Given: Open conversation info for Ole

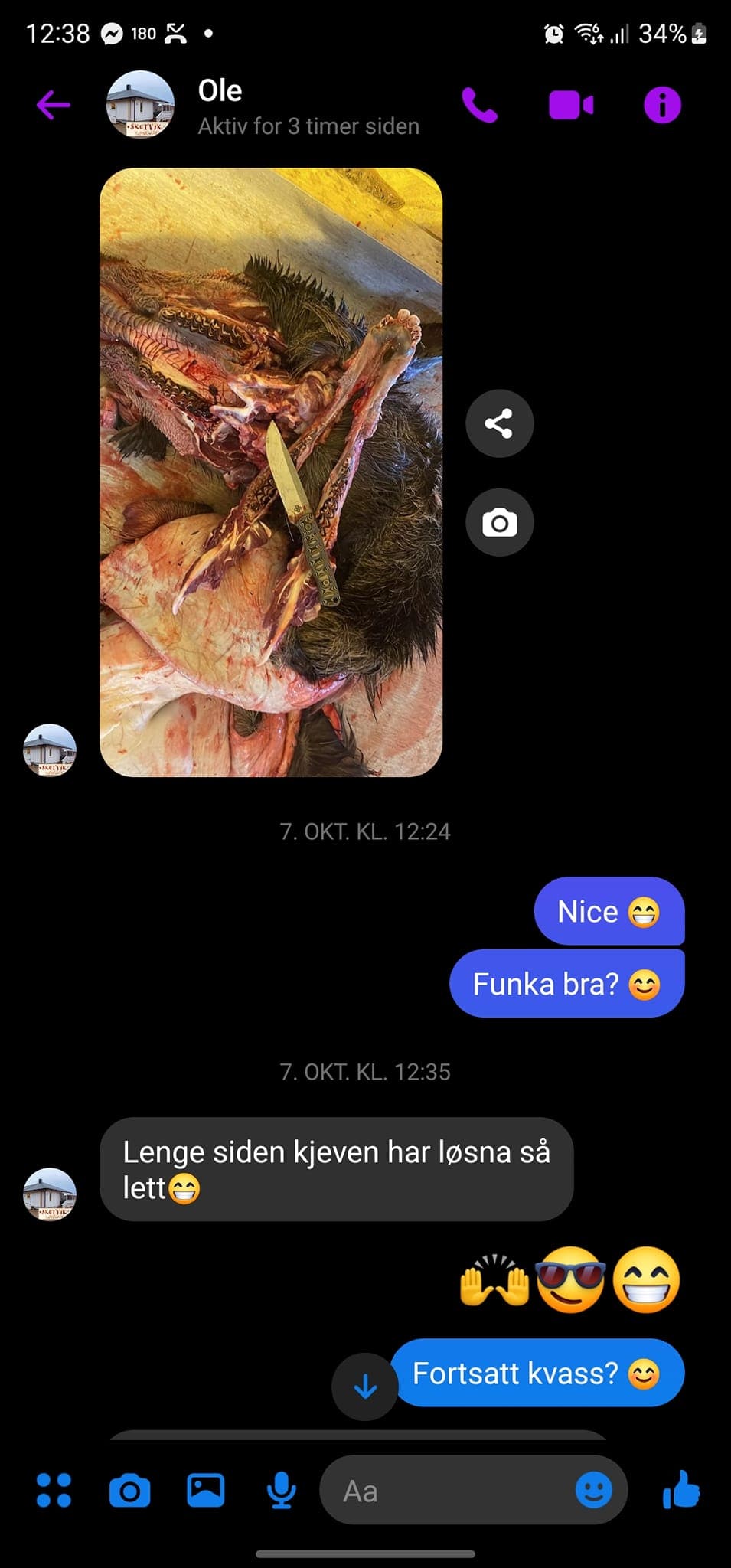Looking at the screenshot, I should pyautogui.click(x=662, y=105).
